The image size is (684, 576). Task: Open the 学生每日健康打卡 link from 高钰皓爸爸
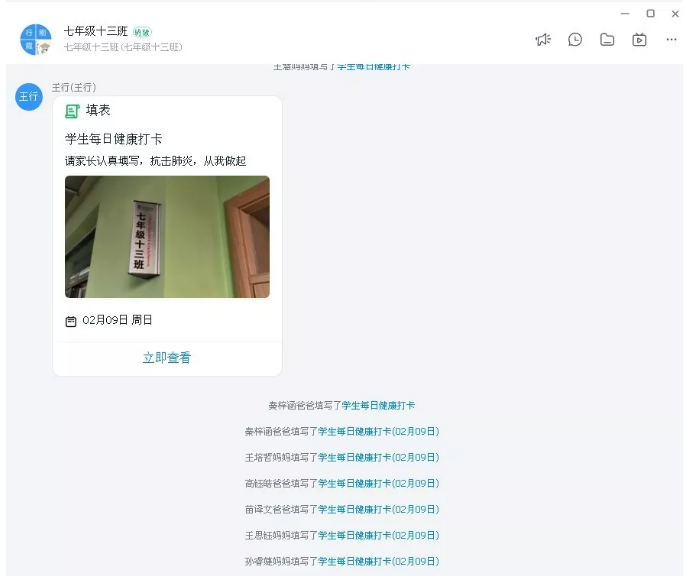(x=378, y=484)
